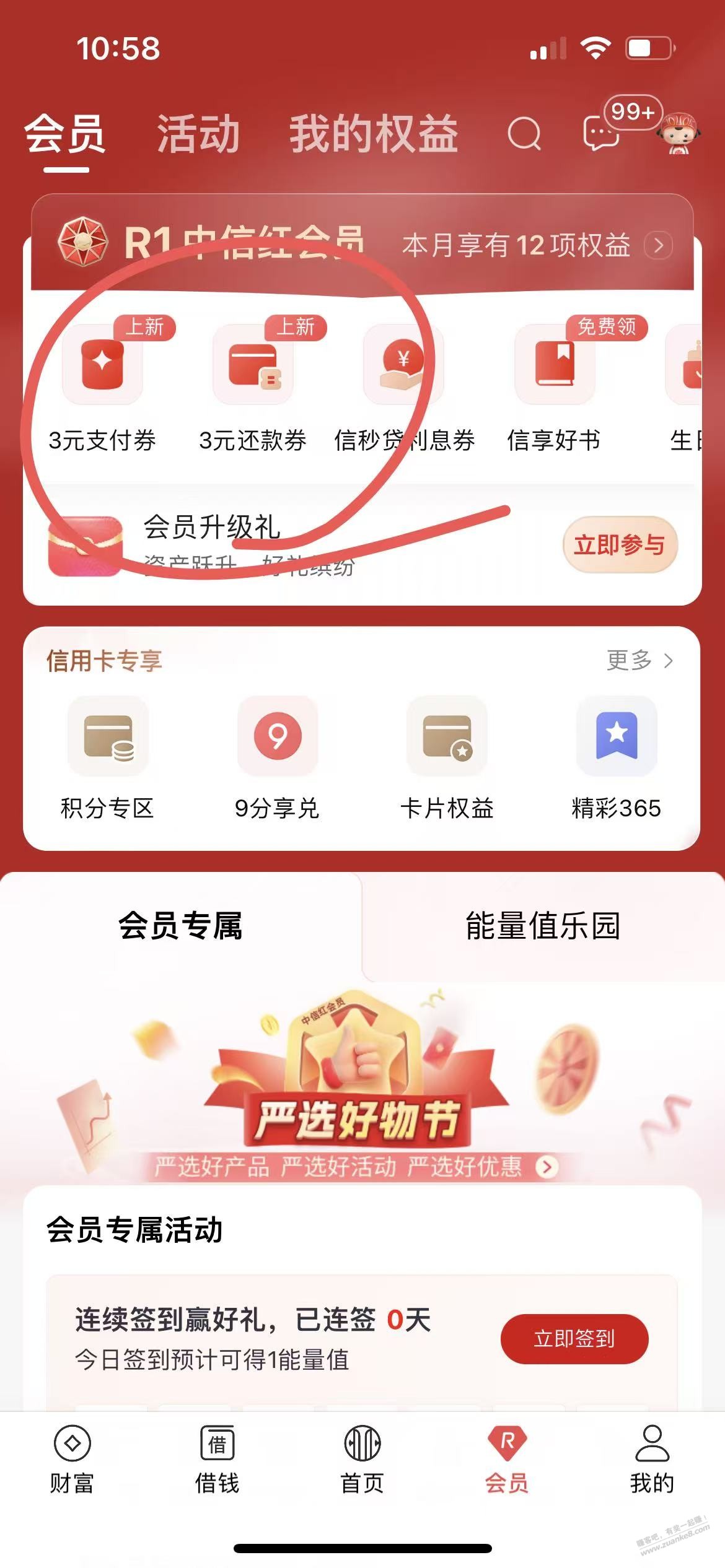Tap the mascot customer service avatar
This screenshot has height=1568, width=725.
point(679,133)
